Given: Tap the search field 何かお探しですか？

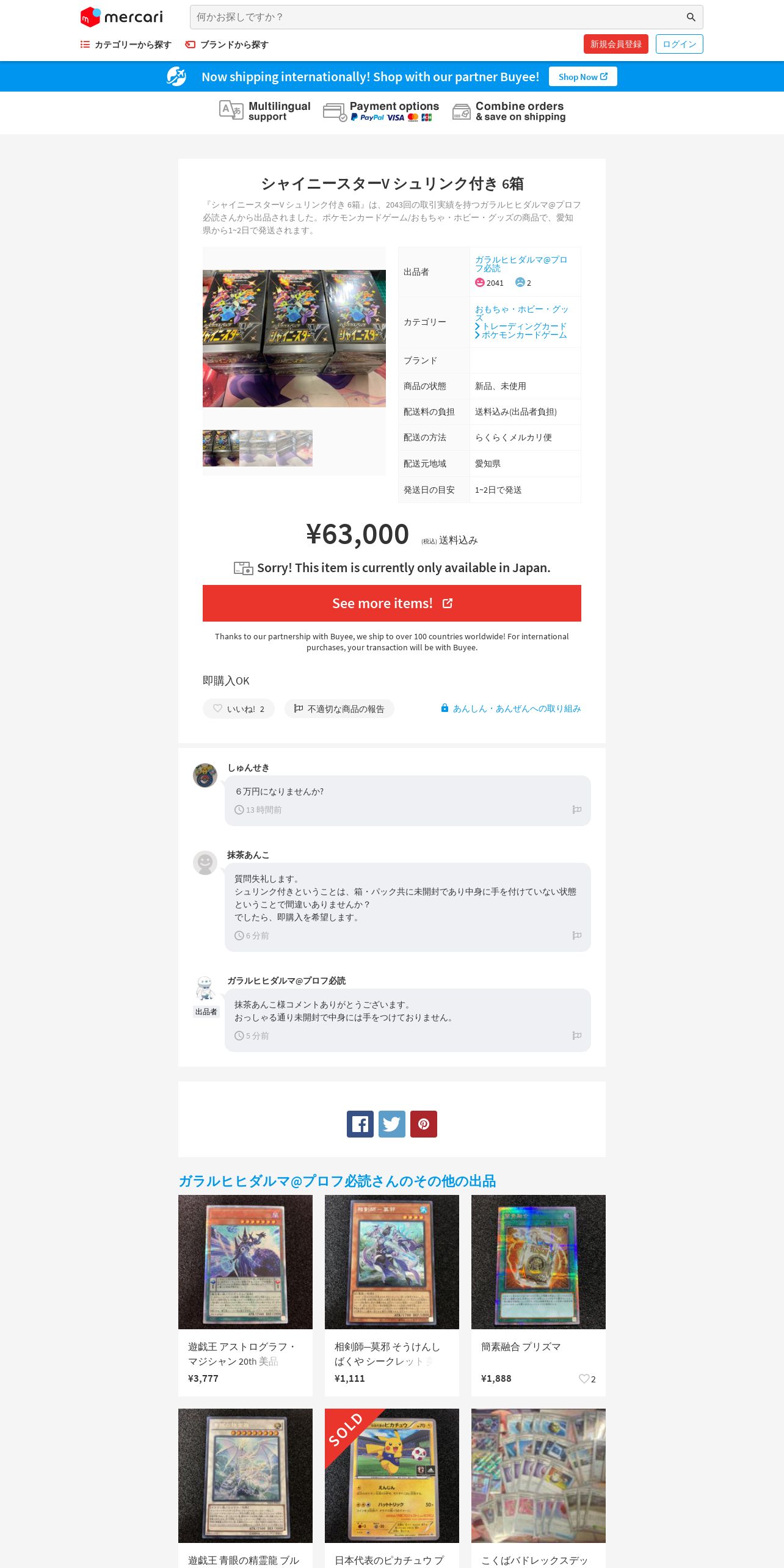Looking at the screenshot, I should coord(437,17).
